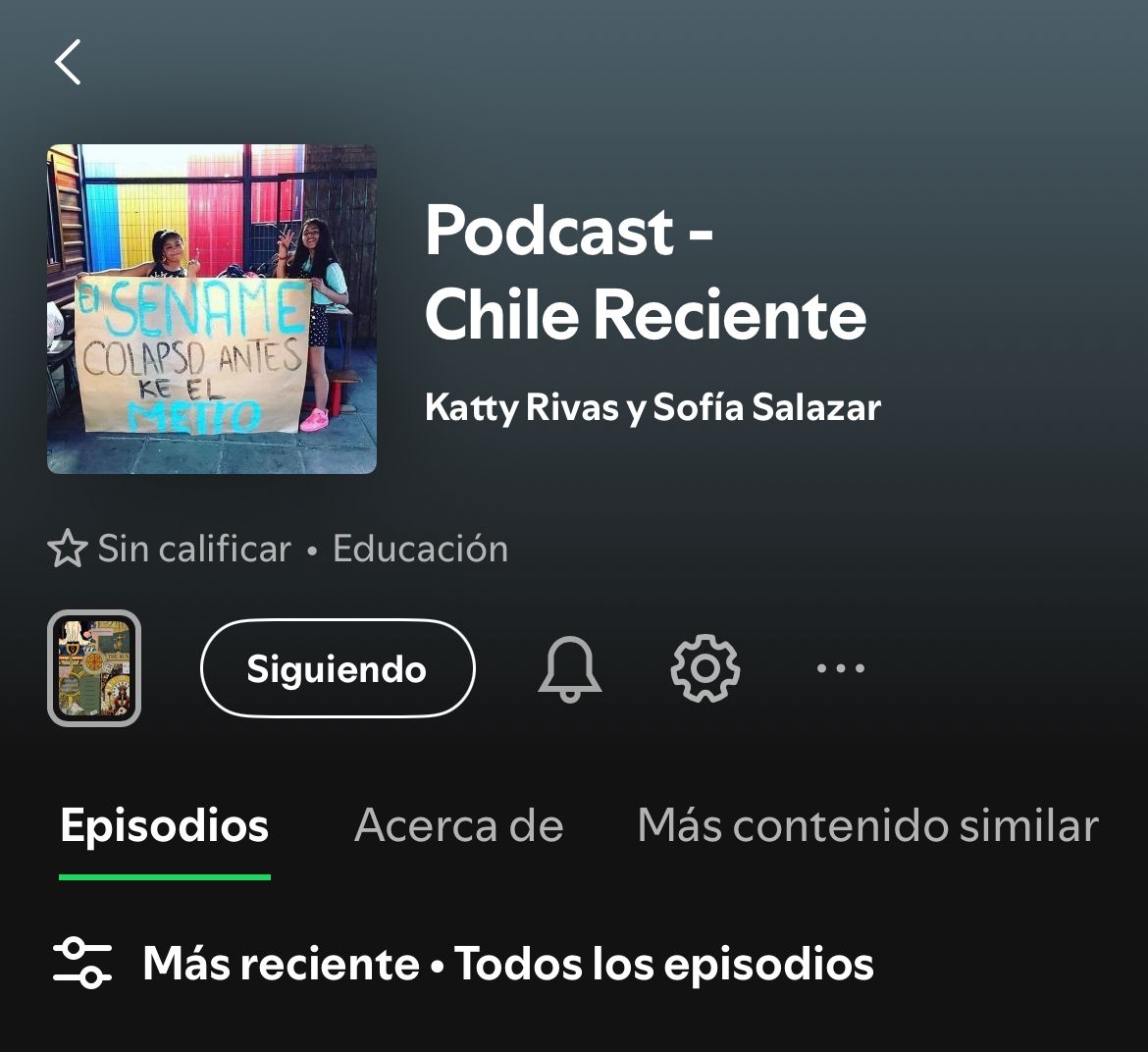Open the notifications bell for this podcast
This screenshot has height=1052, width=1148.
coord(569,669)
